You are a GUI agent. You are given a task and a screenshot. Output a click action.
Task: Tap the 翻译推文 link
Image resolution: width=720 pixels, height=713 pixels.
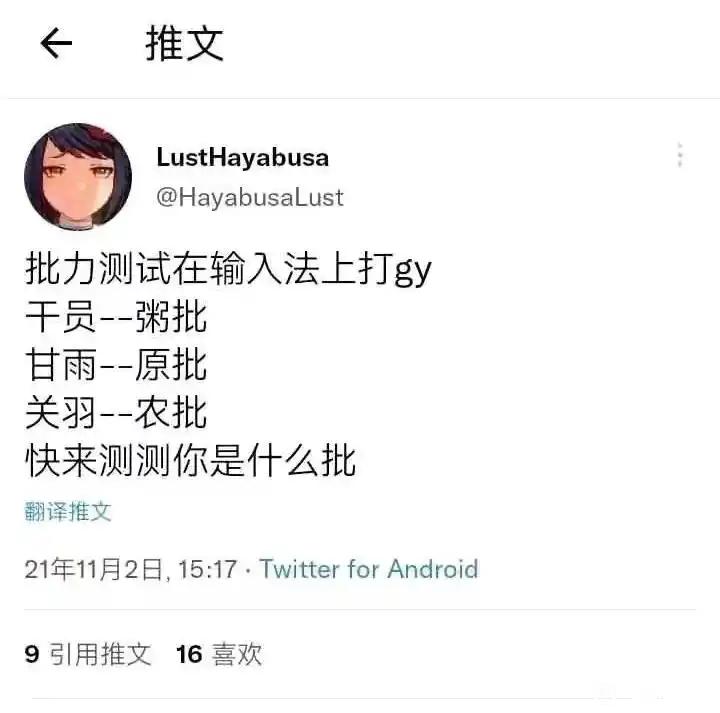(x=68, y=512)
